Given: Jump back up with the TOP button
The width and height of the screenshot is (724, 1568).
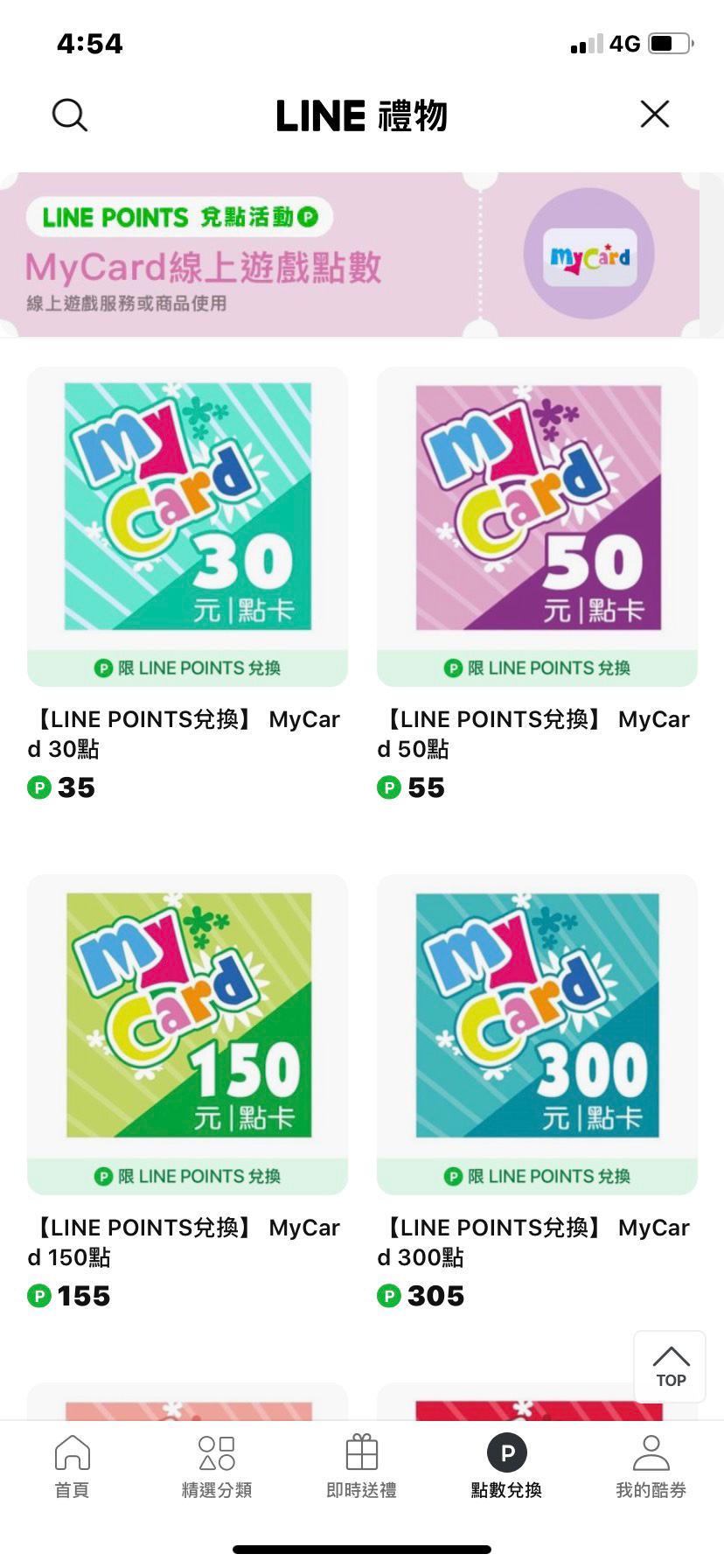Looking at the screenshot, I should click(670, 1366).
